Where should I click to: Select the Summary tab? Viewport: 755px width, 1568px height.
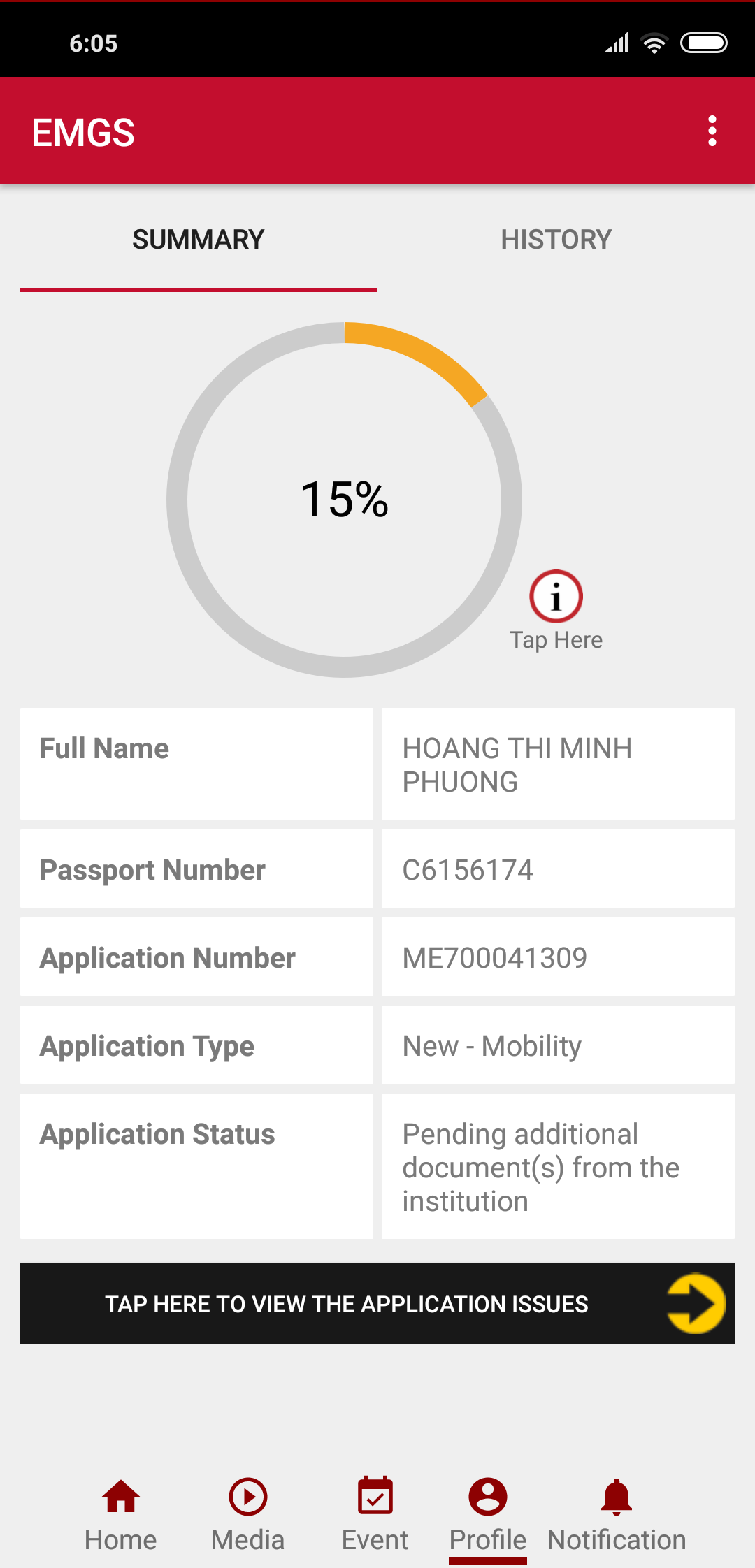click(x=199, y=240)
